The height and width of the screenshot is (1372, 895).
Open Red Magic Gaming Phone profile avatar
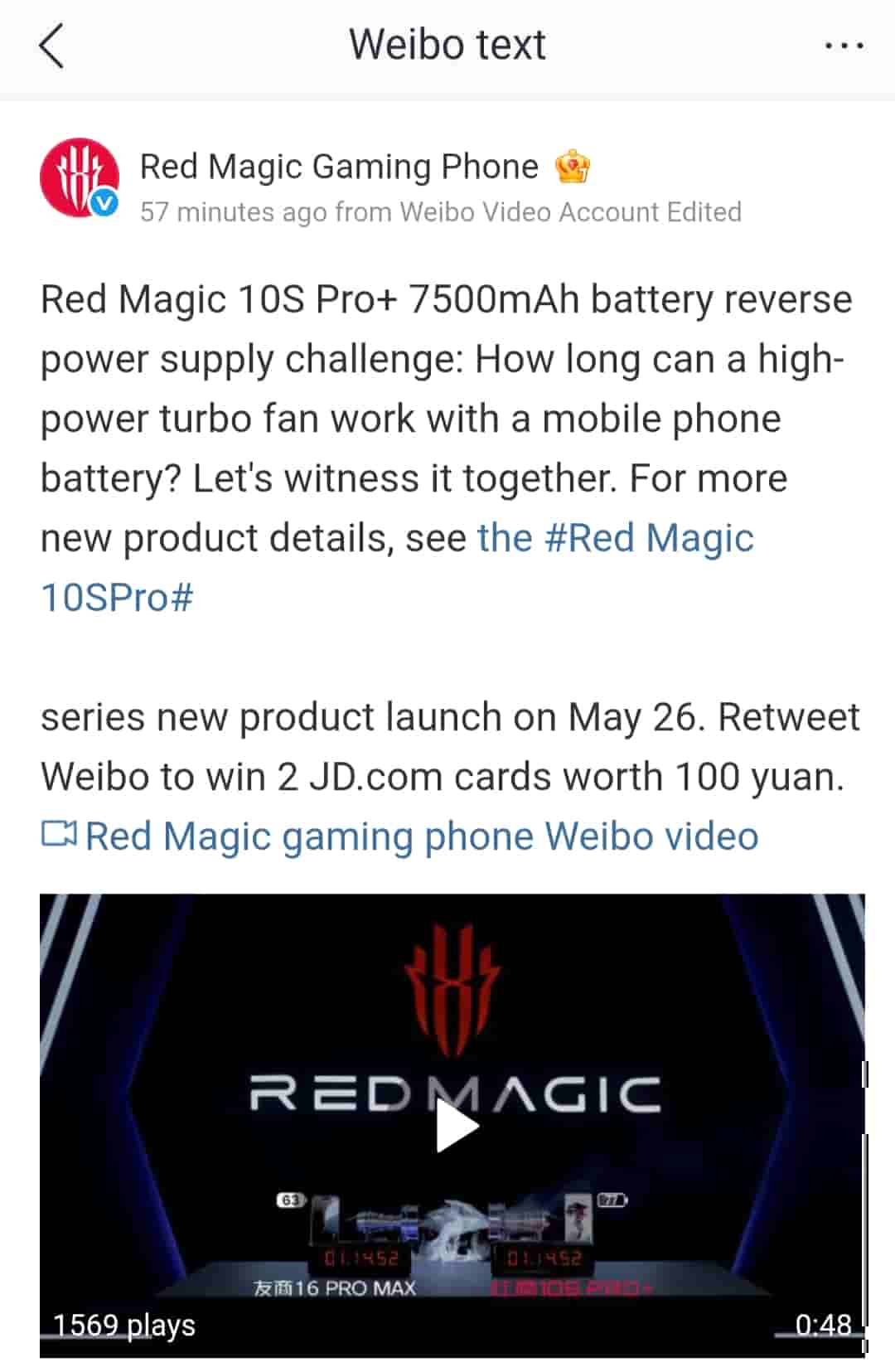(79, 177)
